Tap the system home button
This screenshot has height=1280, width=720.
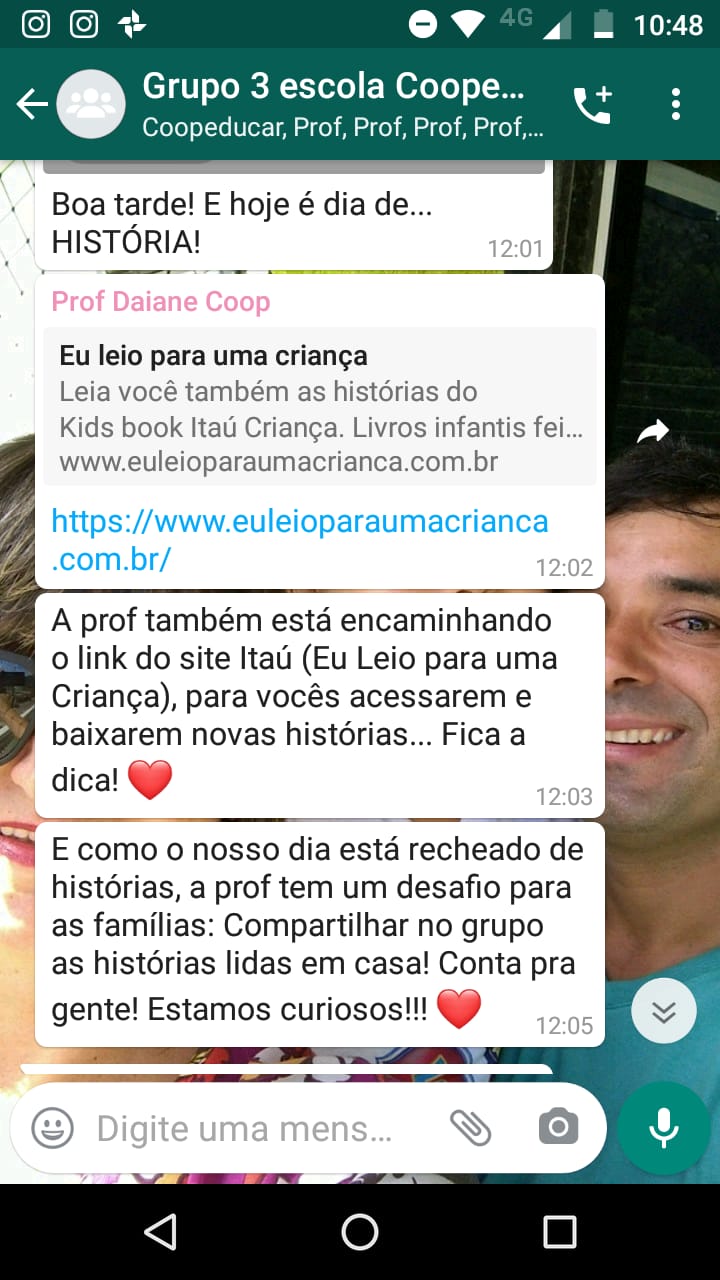(360, 1232)
